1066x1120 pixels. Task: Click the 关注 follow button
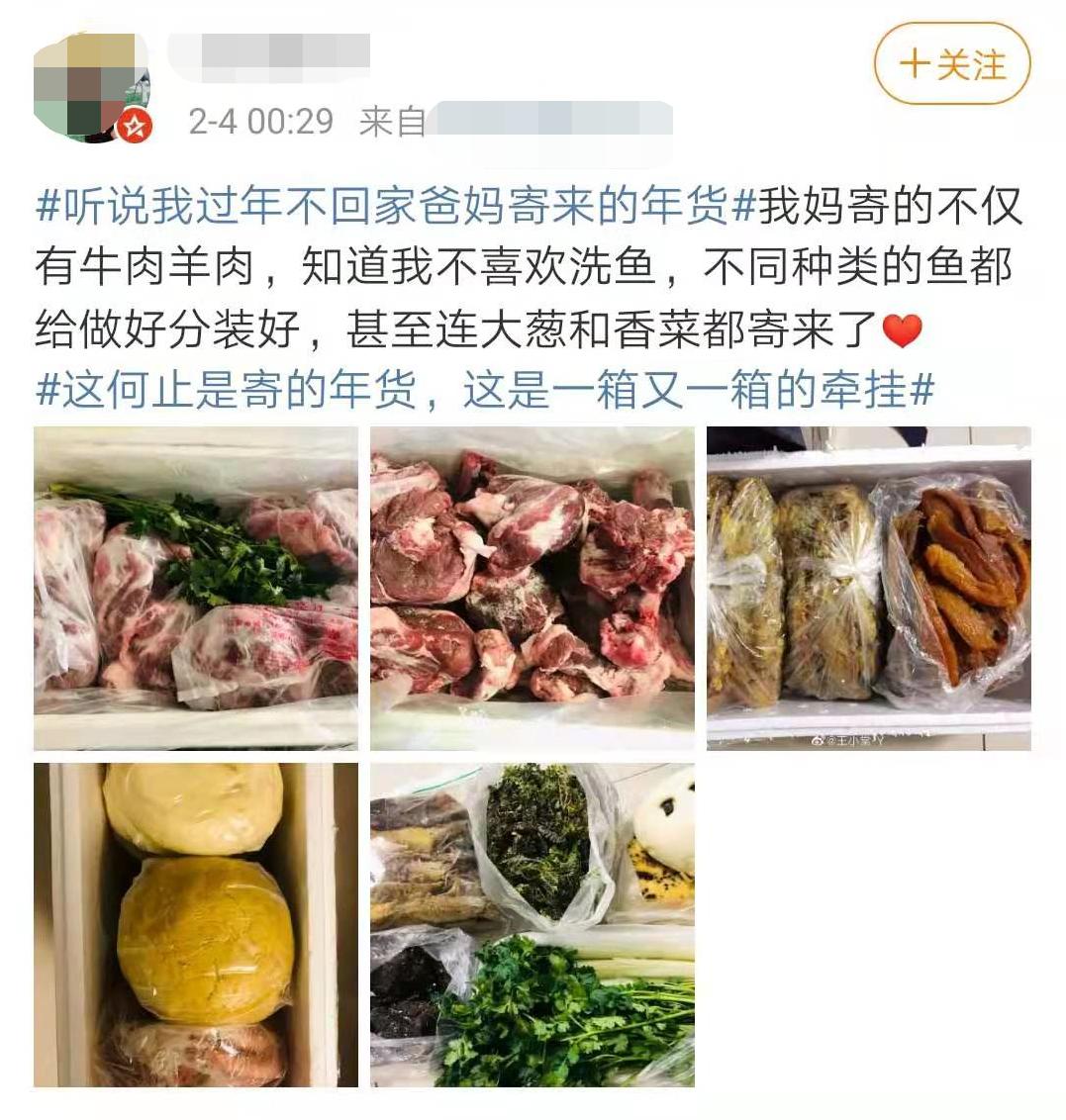[x=955, y=61]
